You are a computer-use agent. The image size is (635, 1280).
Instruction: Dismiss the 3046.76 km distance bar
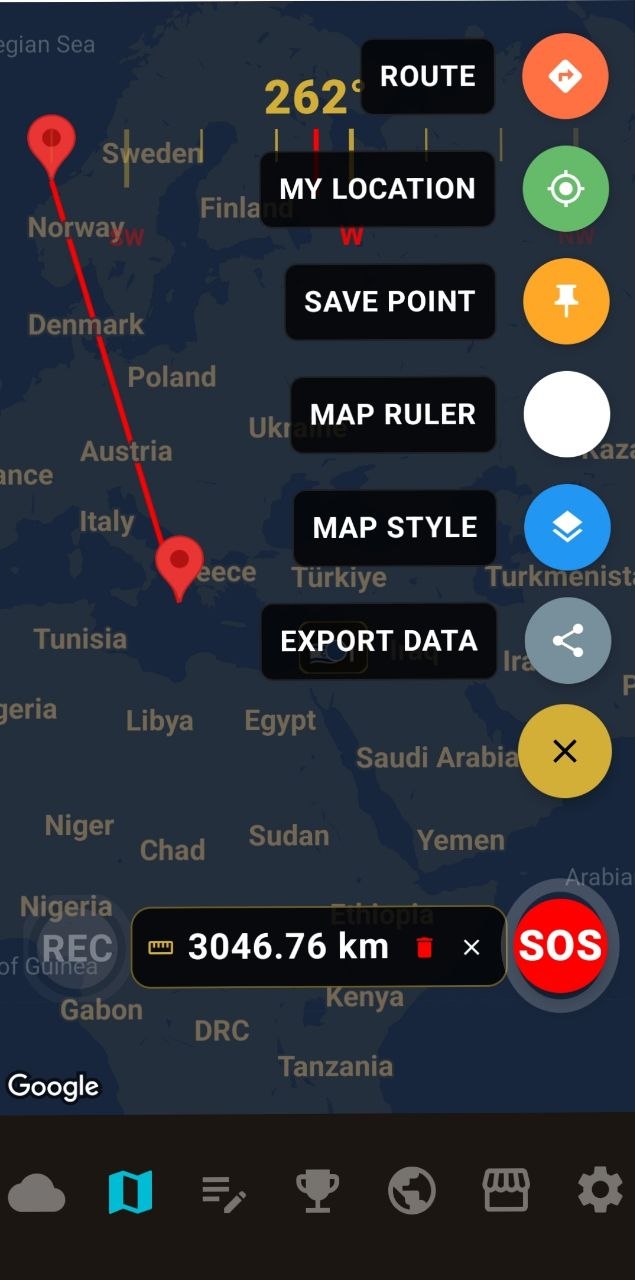coord(472,947)
